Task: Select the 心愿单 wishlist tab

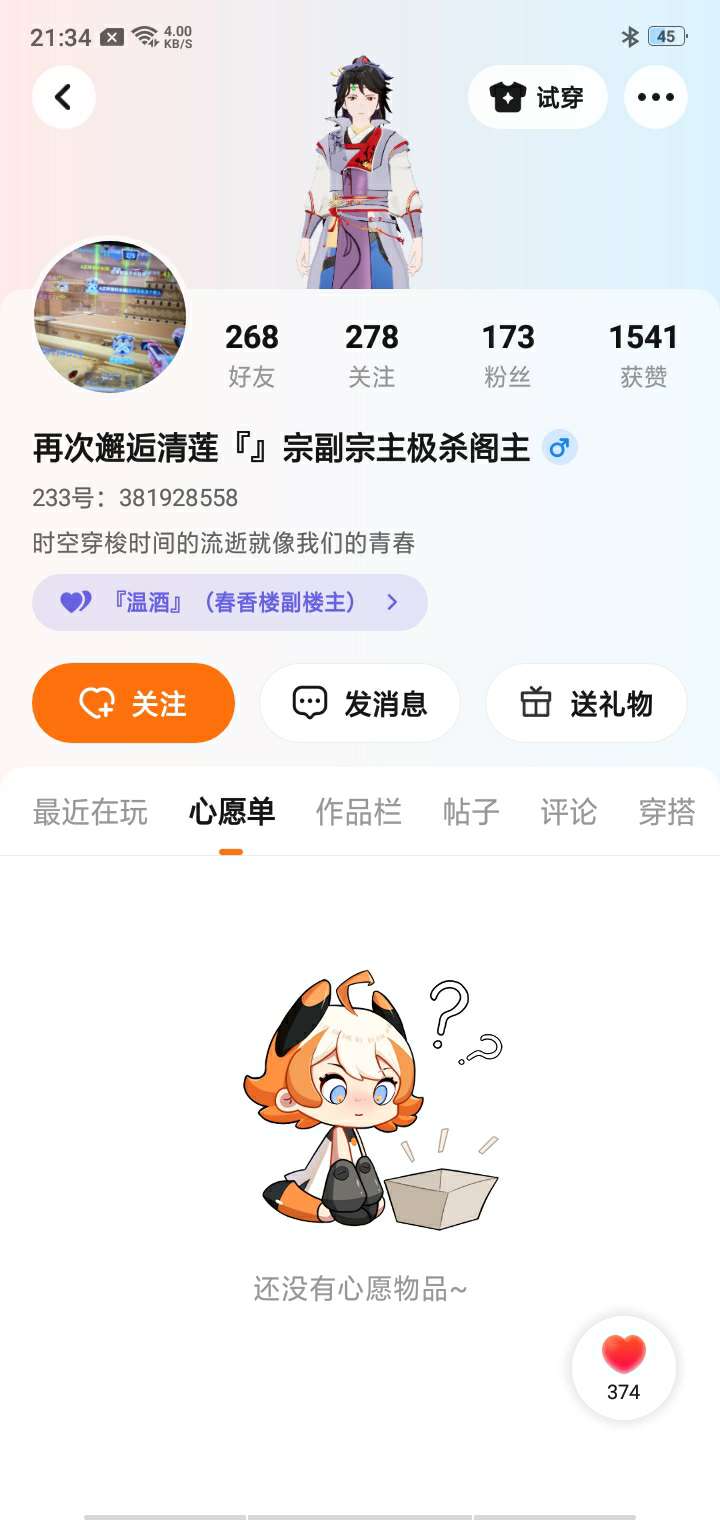Action: [x=231, y=812]
